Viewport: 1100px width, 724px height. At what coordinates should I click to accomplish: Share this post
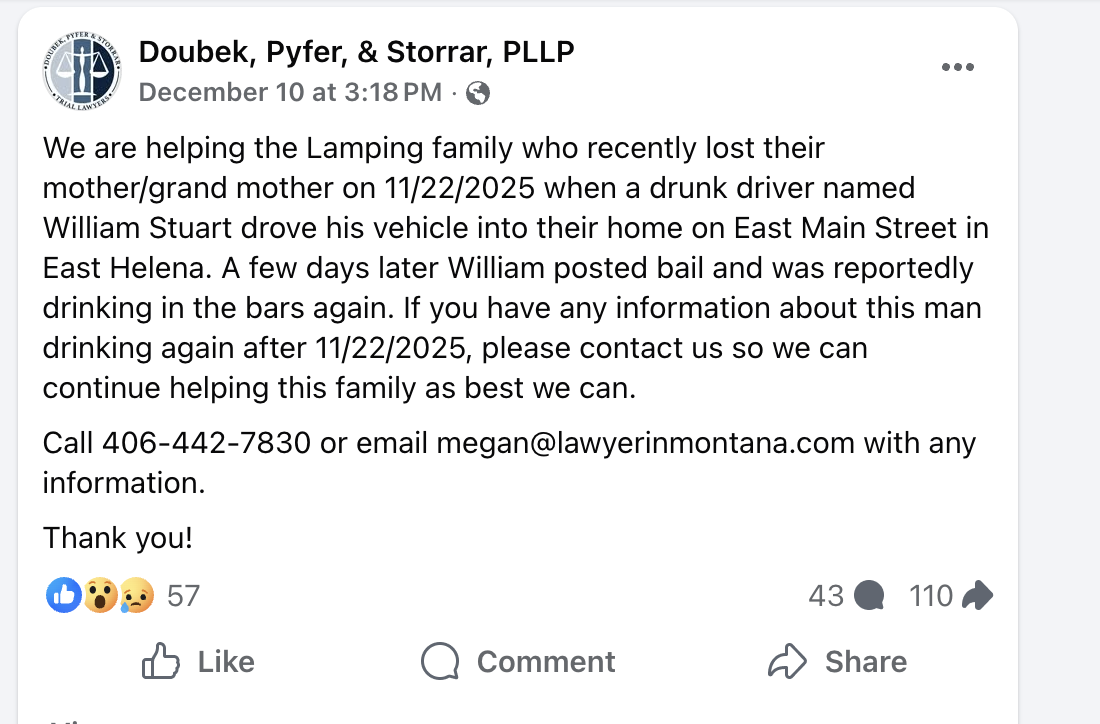coord(837,661)
